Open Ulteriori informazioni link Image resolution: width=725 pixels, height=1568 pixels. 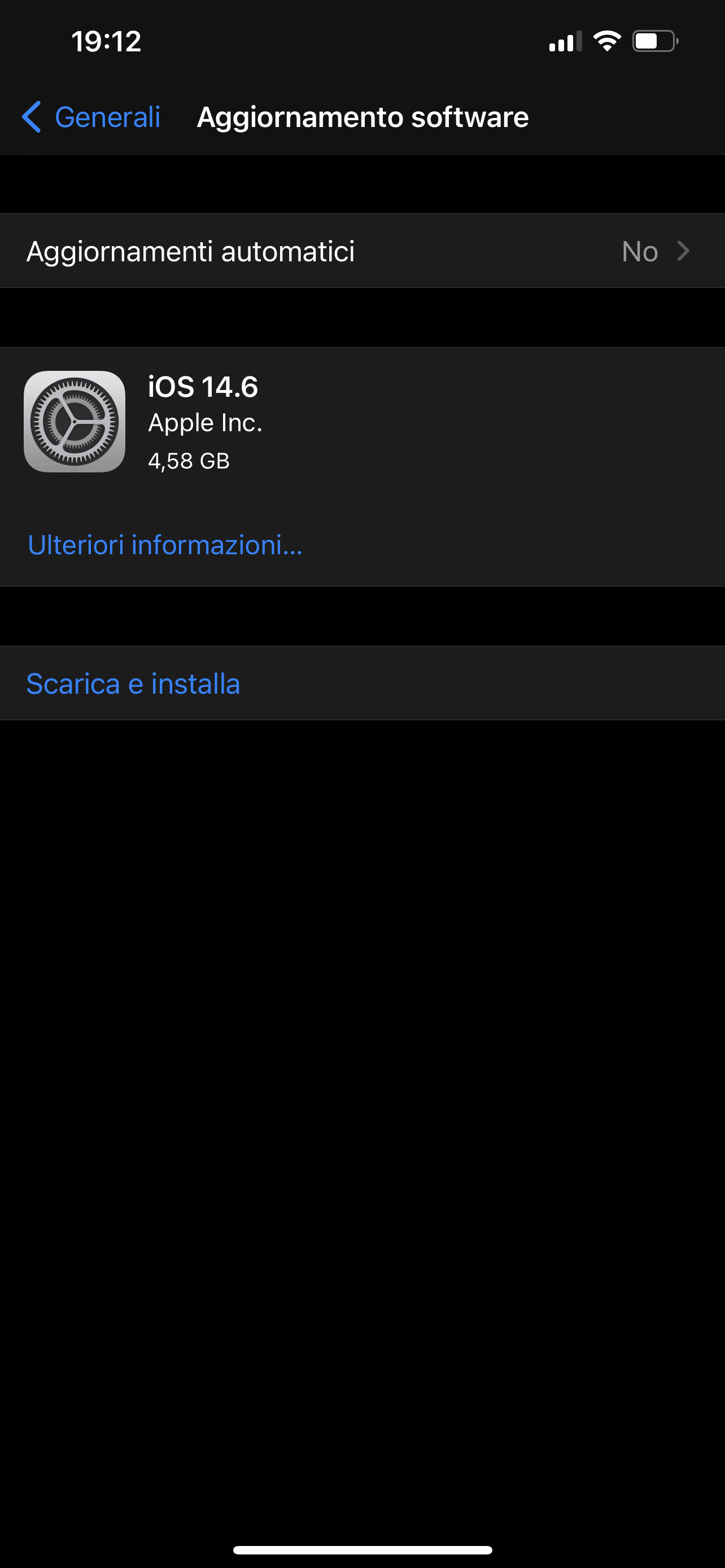[x=165, y=545]
